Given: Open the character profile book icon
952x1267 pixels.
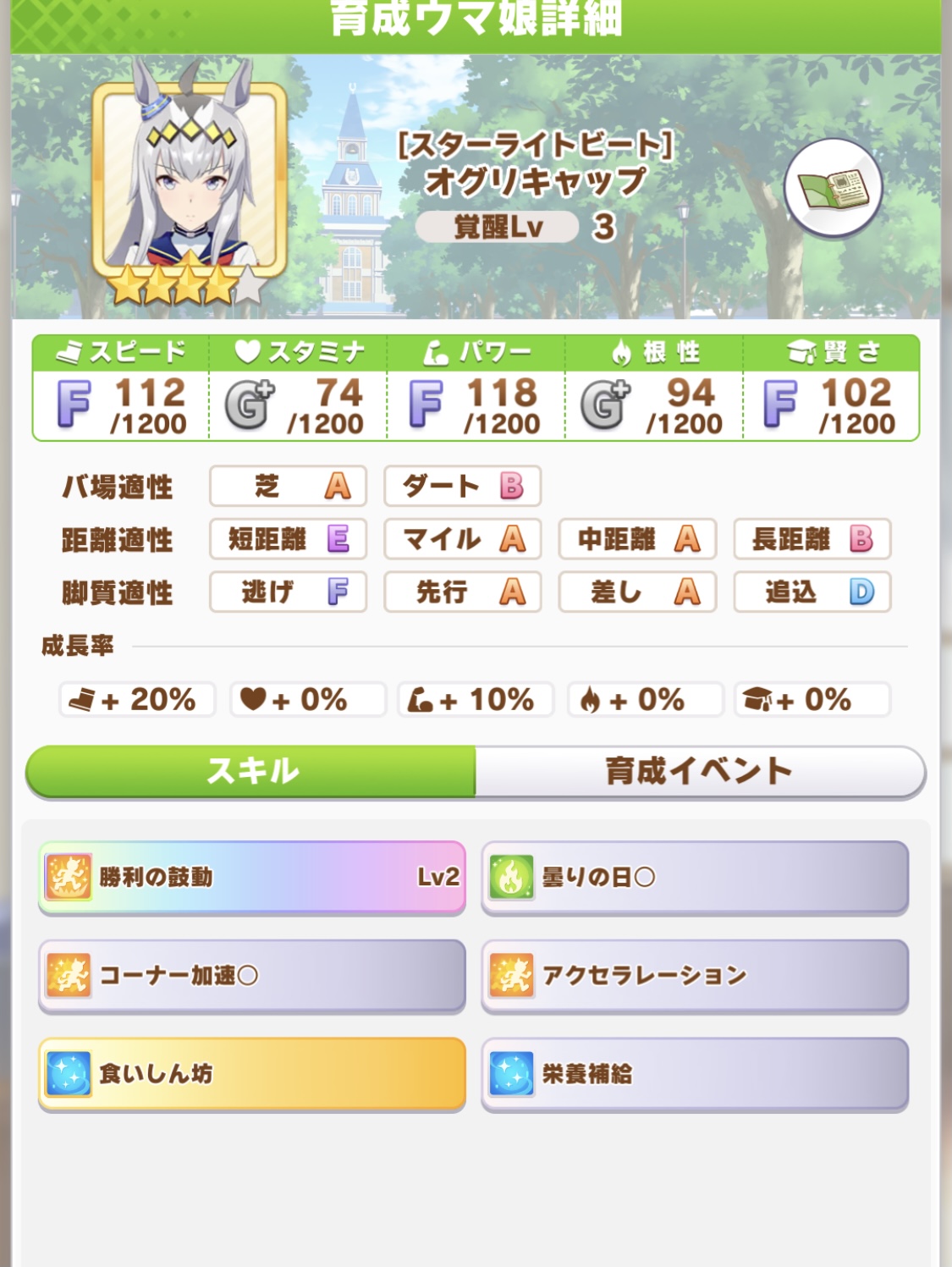Looking at the screenshot, I should [833, 188].
